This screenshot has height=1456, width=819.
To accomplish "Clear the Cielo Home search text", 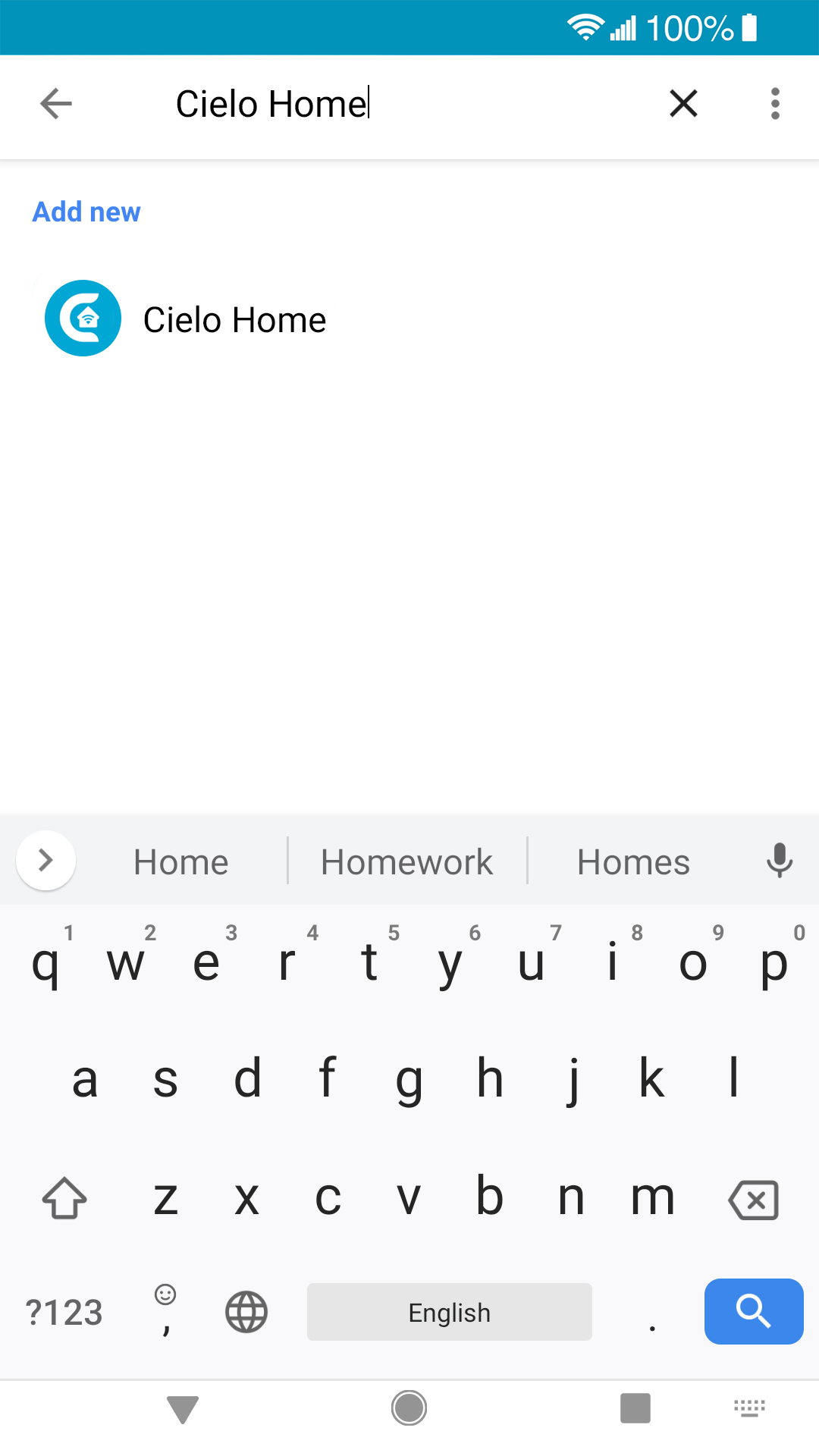I will [683, 104].
